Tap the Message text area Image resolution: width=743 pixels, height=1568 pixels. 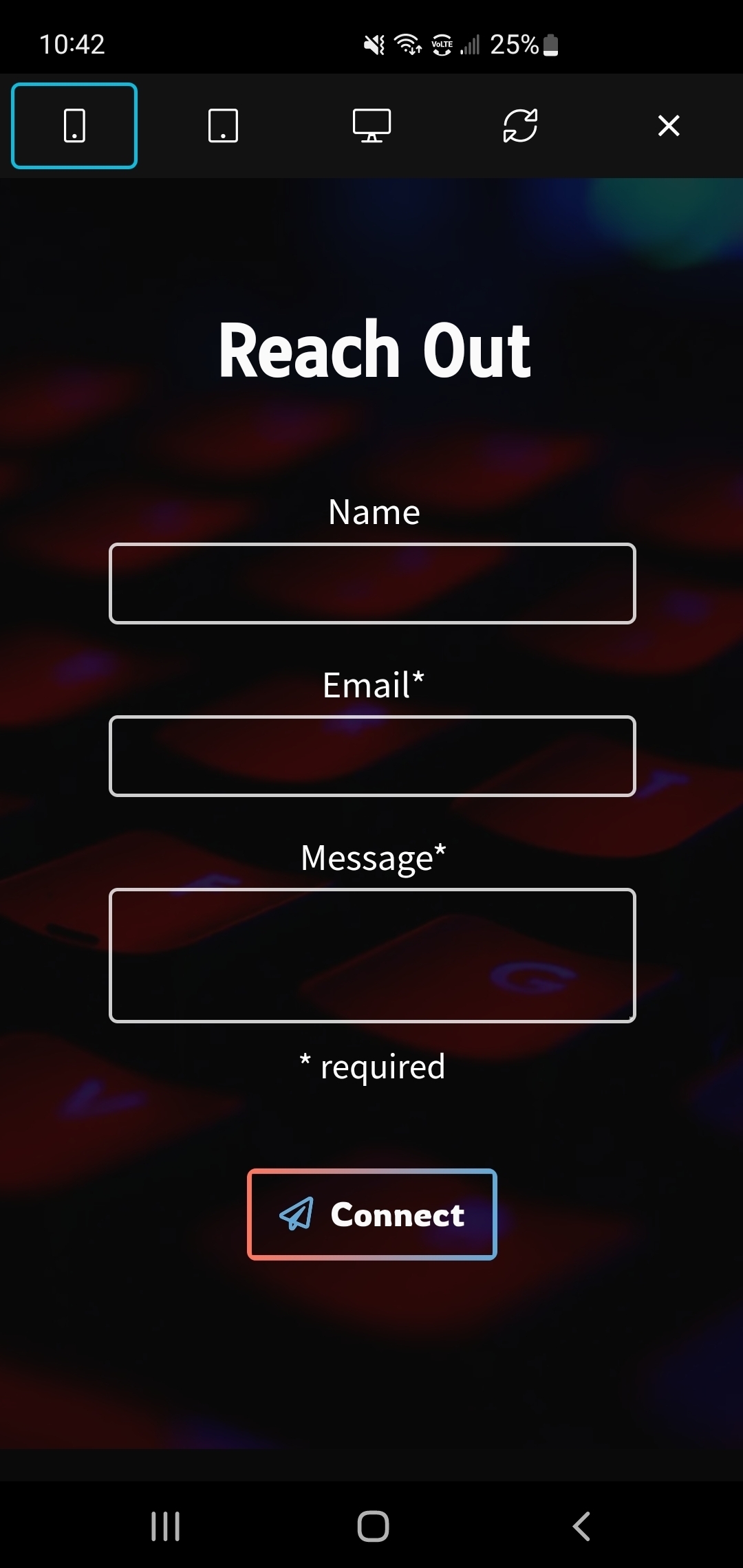tap(372, 955)
